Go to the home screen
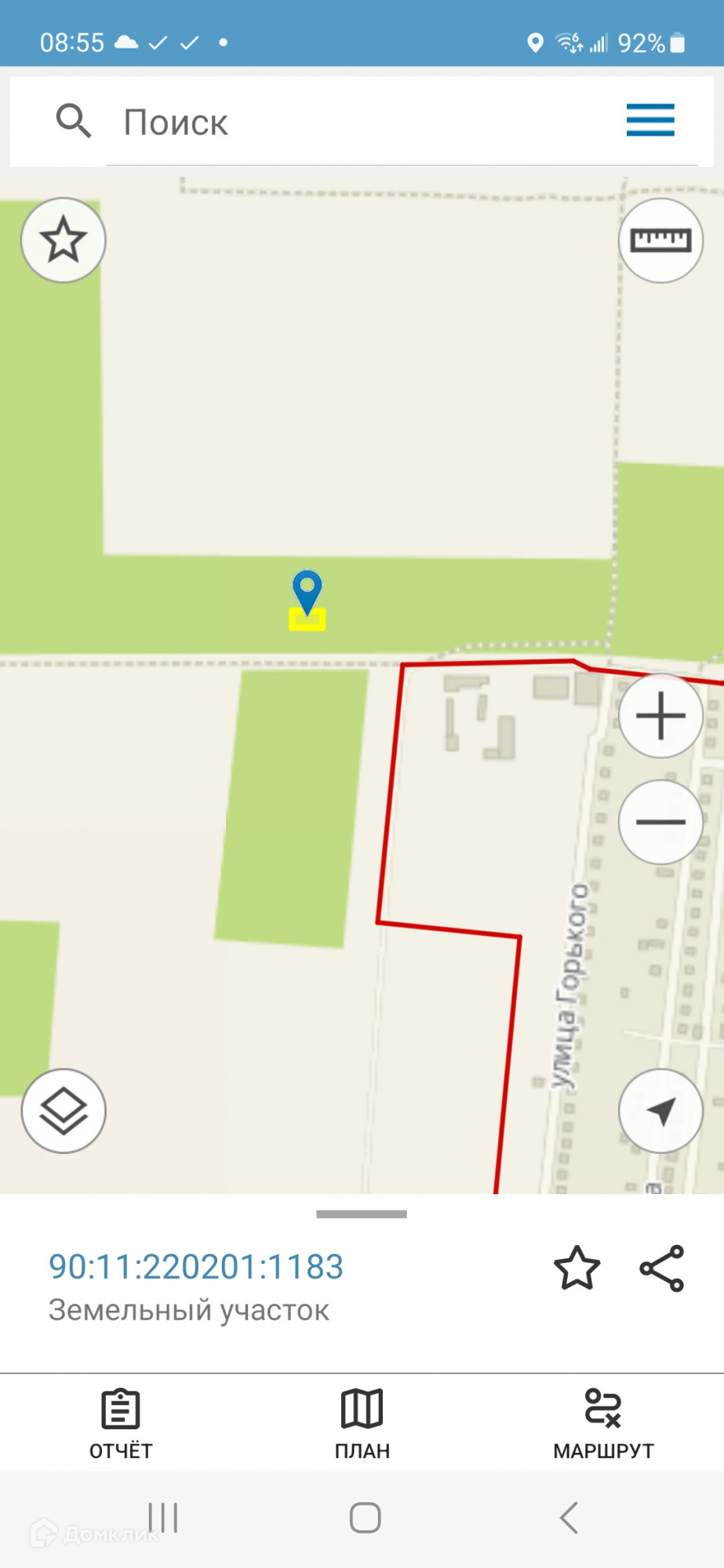724x1568 pixels. (x=366, y=1518)
